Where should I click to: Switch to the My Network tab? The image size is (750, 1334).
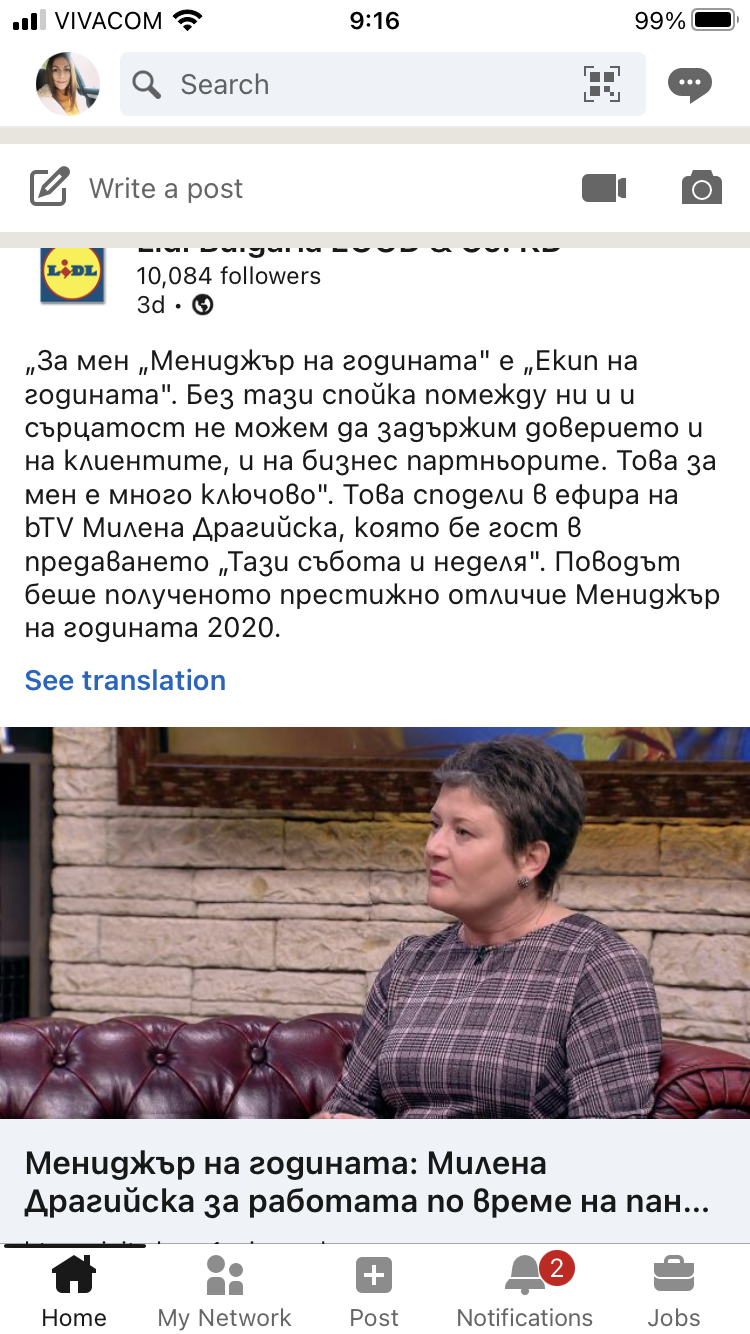[225, 1292]
